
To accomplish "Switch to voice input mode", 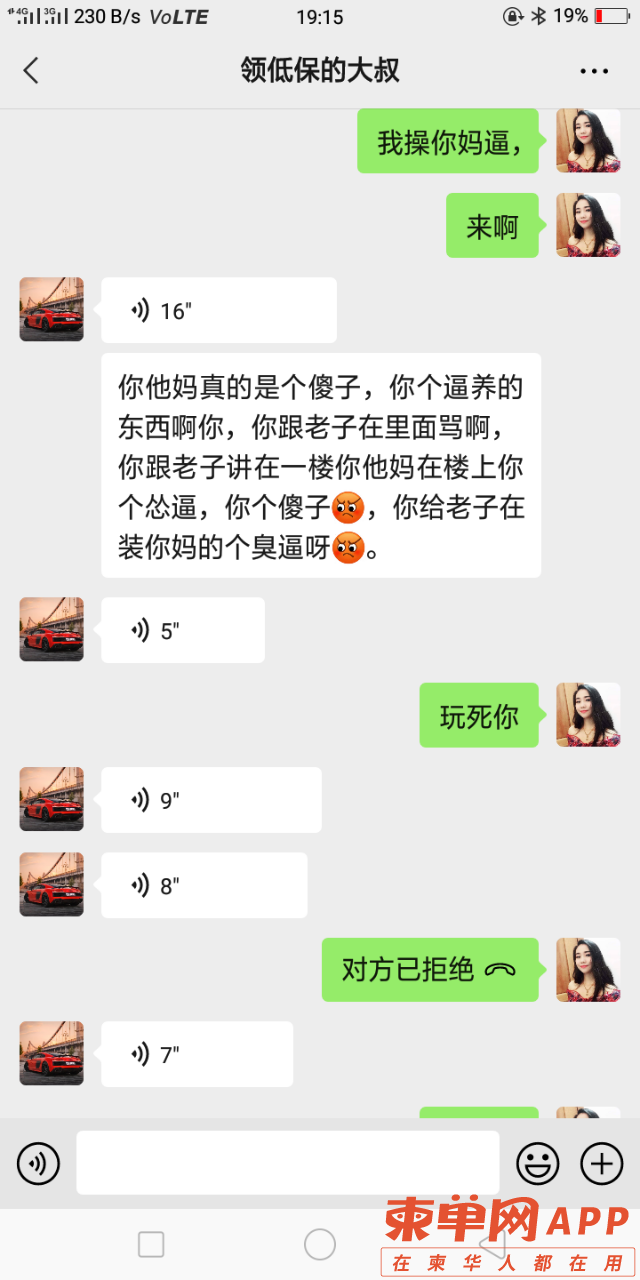I will point(38,1163).
